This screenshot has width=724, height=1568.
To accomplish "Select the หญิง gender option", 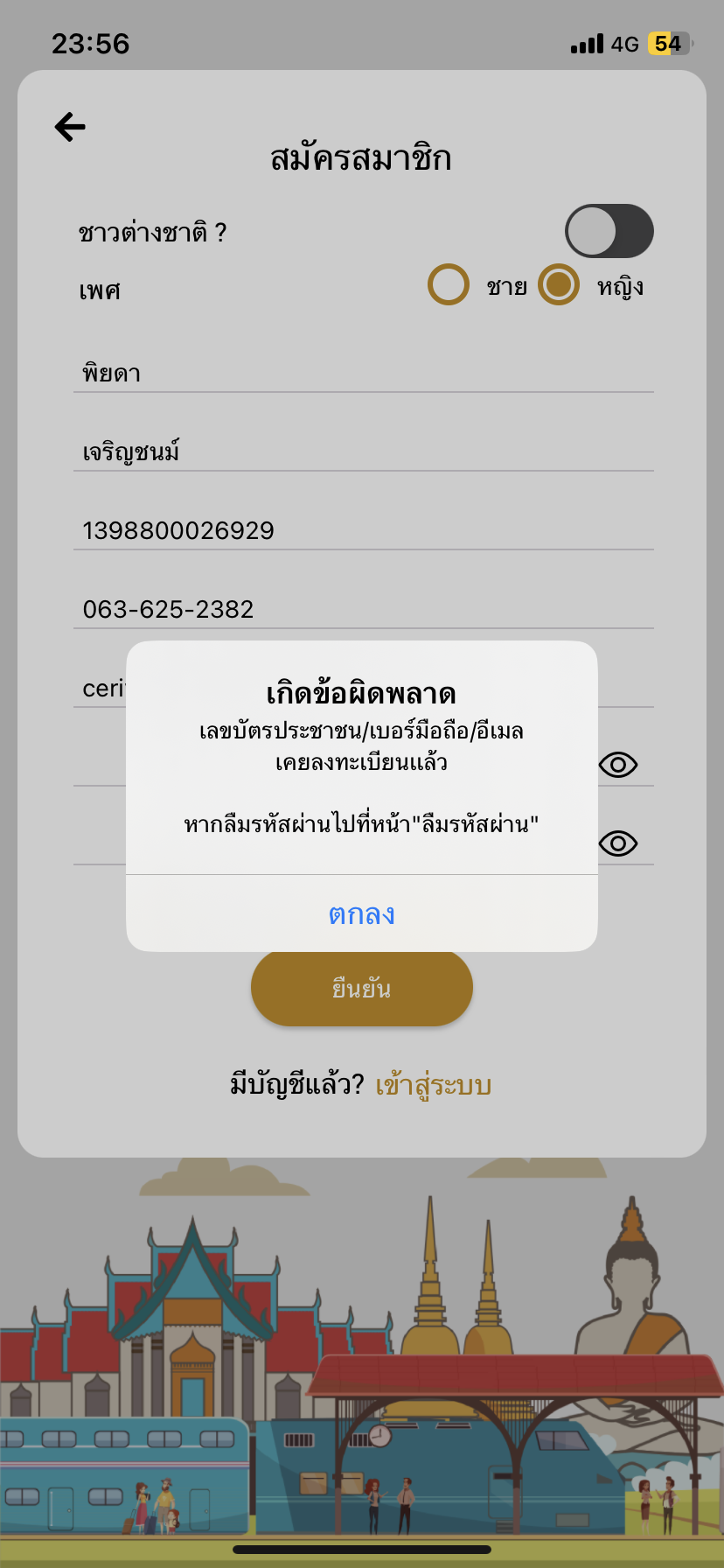I will (x=559, y=285).
